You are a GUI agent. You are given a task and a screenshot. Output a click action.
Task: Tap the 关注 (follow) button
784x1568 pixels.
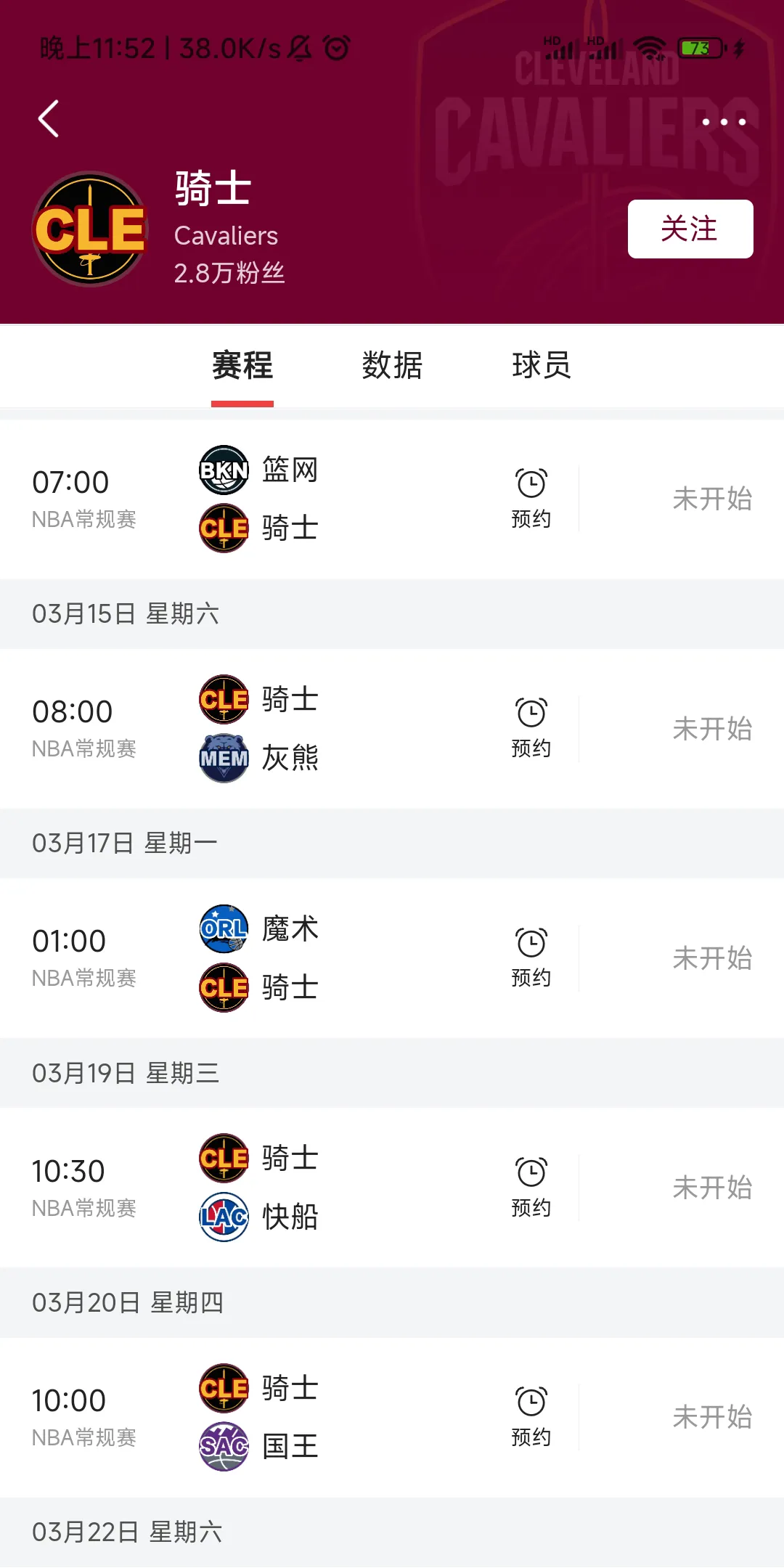click(688, 229)
